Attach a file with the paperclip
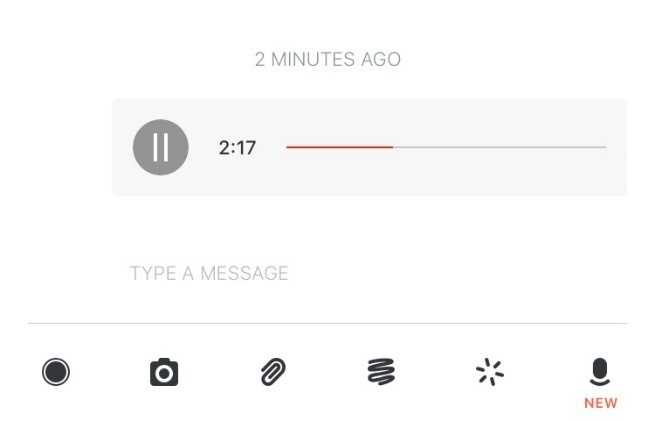The width and height of the screenshot is (655, 421). (271, 373)
